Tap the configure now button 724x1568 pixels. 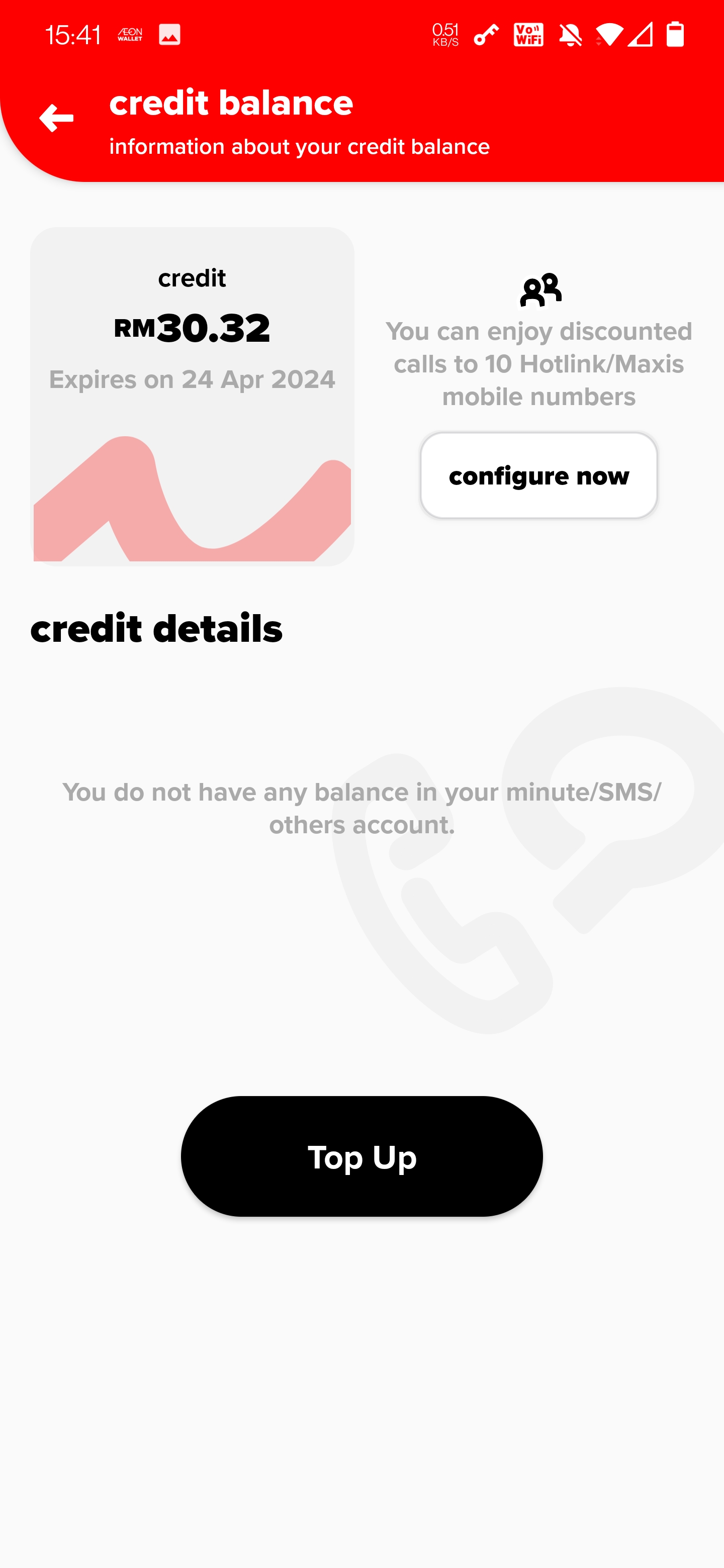point(538,475)
